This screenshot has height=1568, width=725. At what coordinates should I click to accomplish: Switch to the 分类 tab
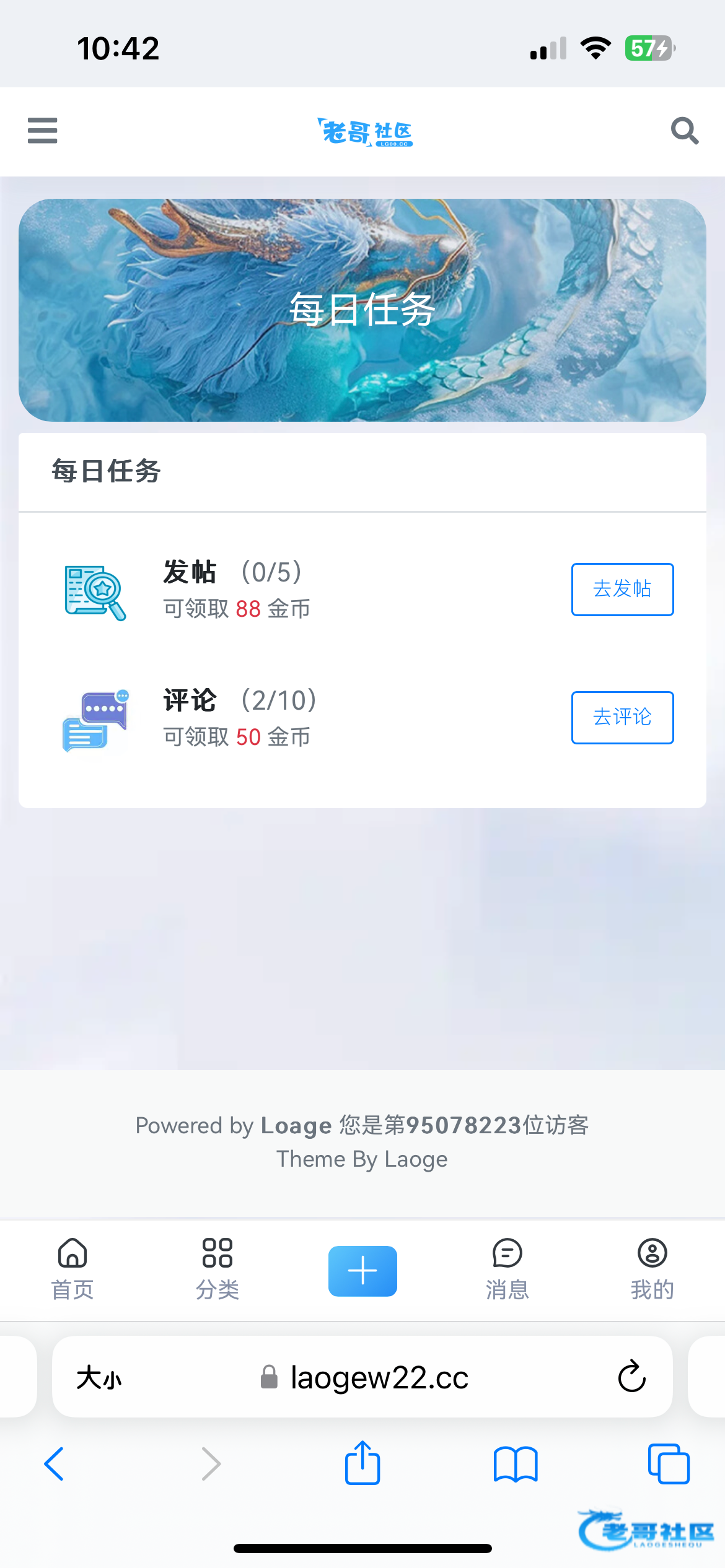217,1268
